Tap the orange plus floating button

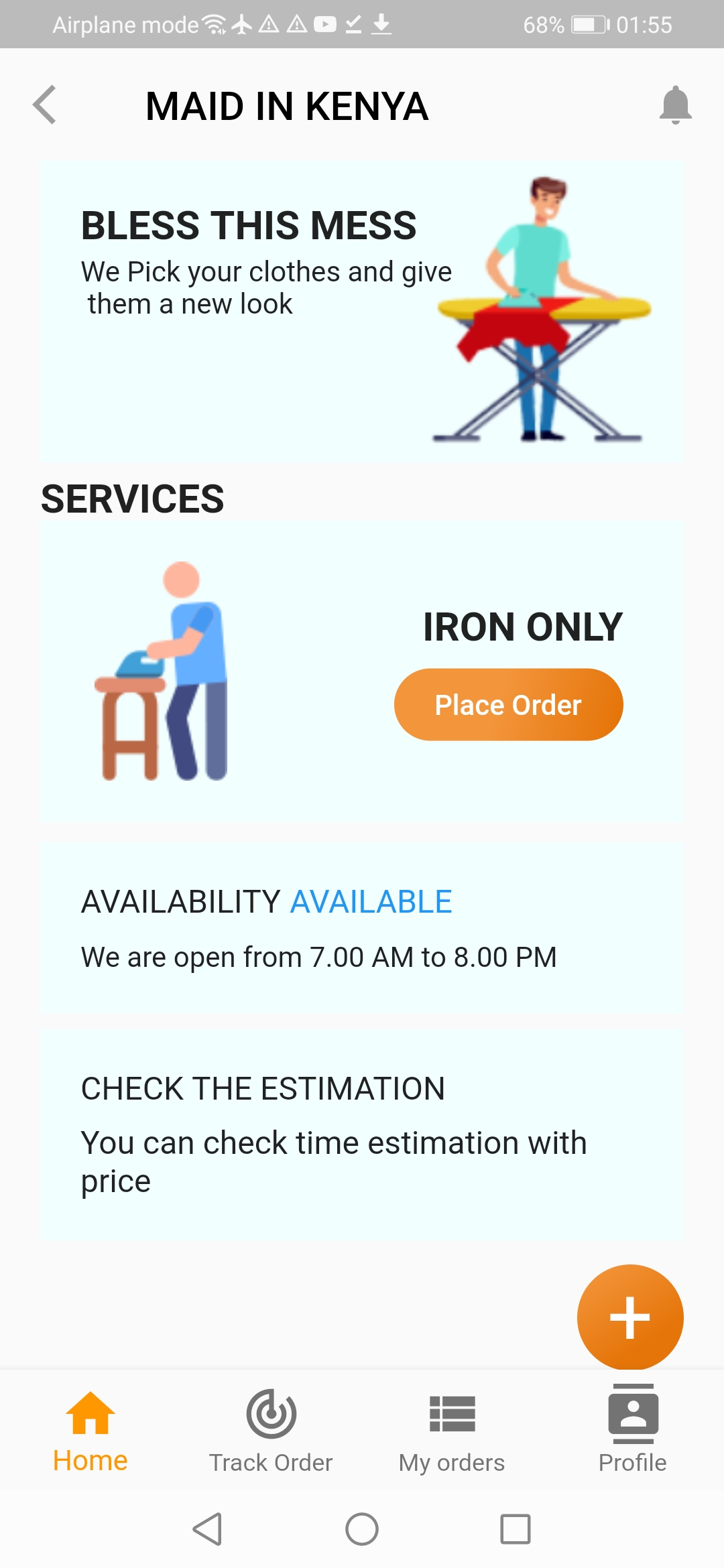coord(629,1317)
